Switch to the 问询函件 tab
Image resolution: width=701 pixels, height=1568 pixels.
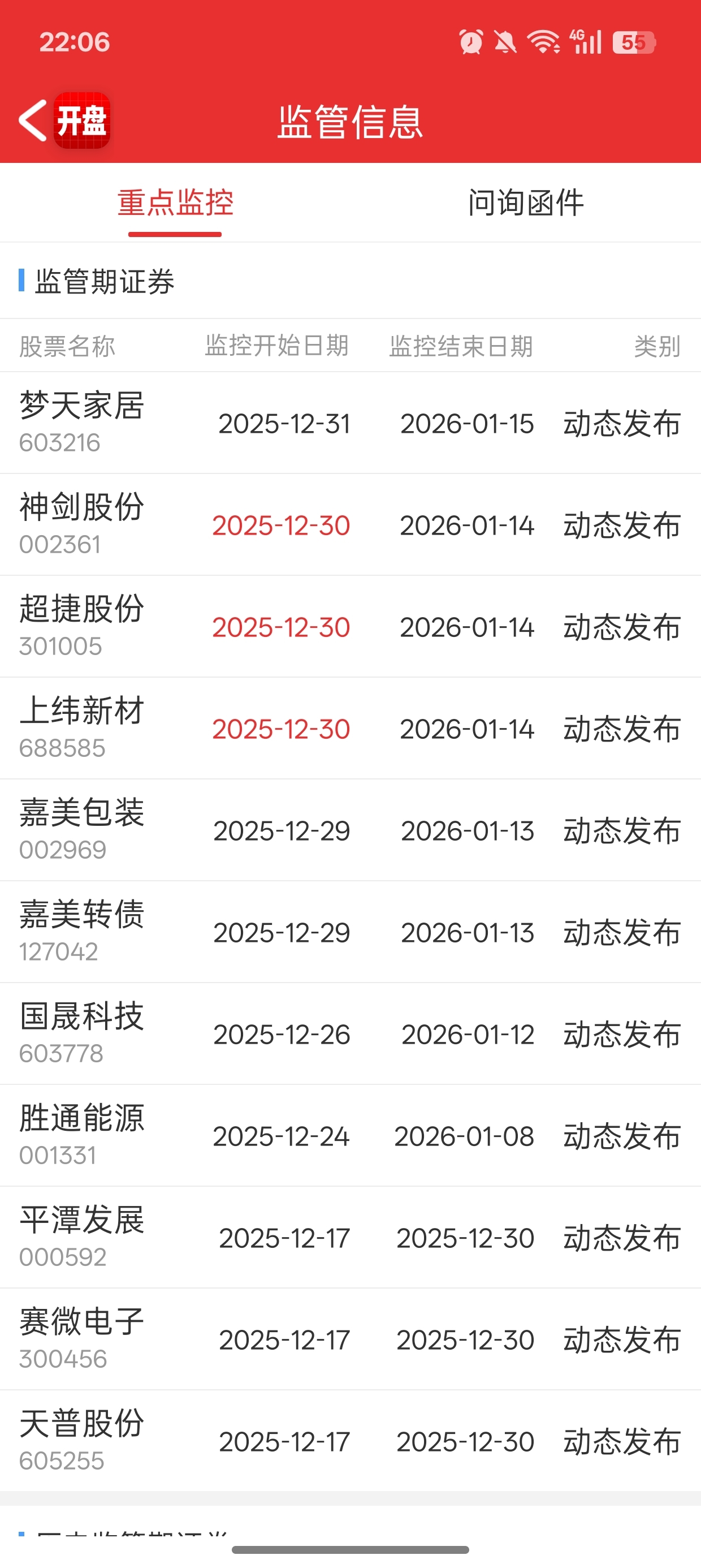(x=525, y=203)
